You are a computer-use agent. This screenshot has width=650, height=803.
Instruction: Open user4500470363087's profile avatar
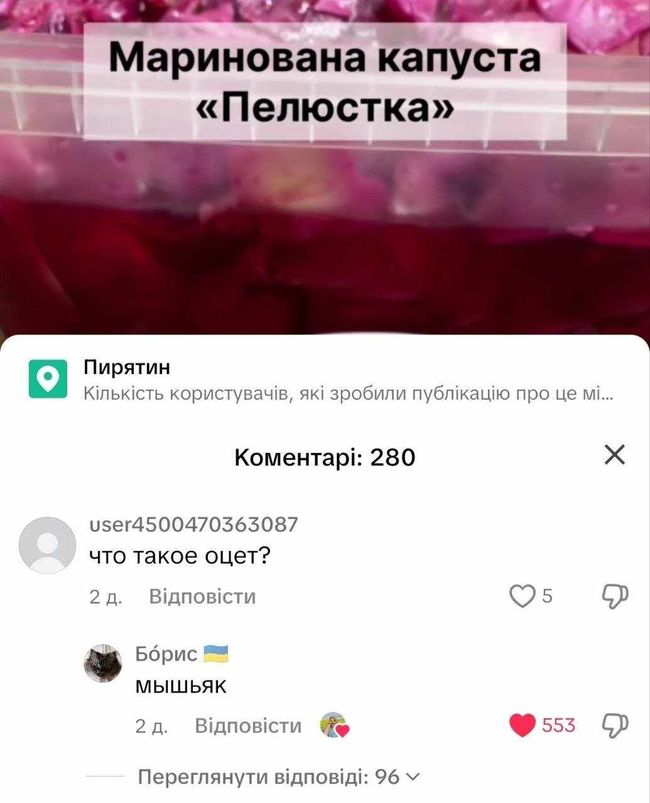pyautogui.click(x=47, y=545)
